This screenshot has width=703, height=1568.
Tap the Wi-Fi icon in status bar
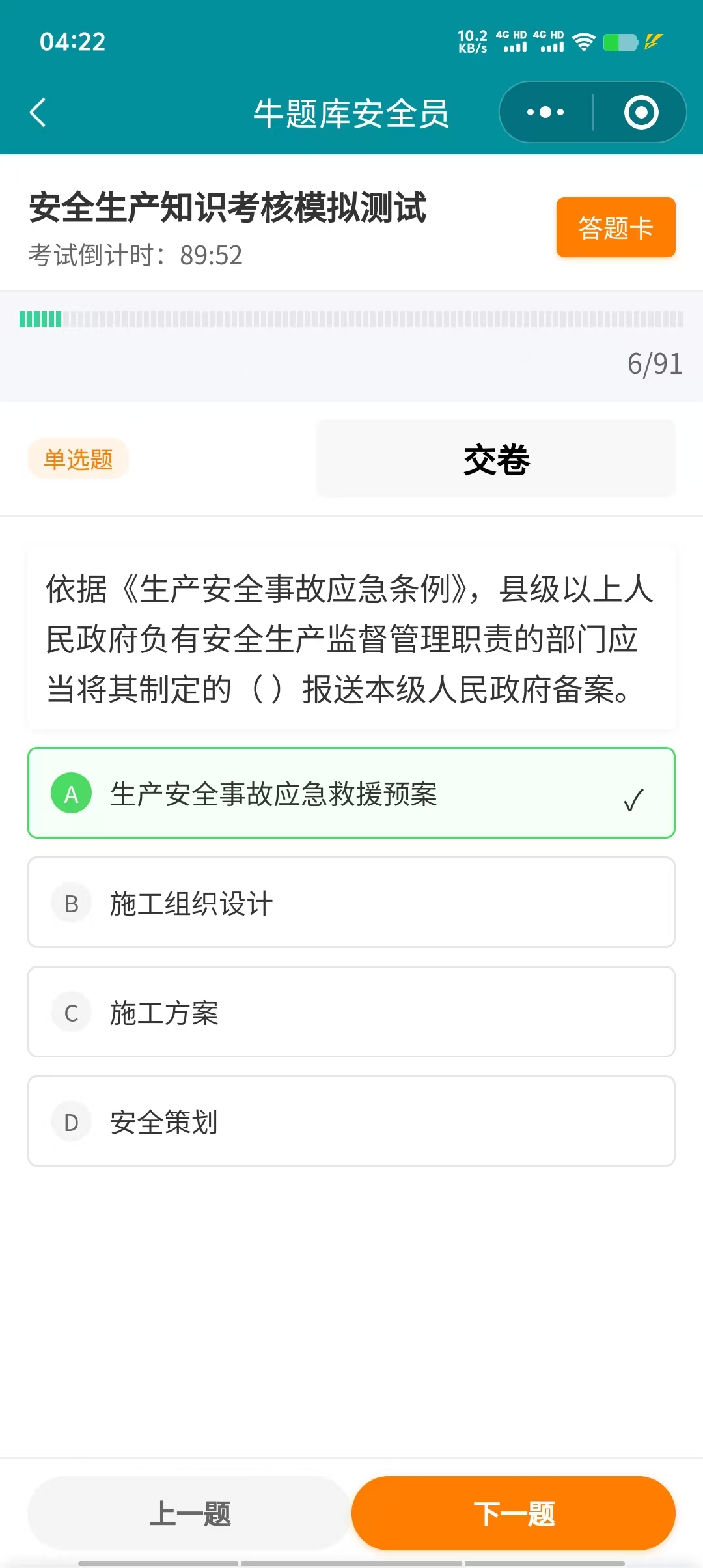[x=581, y=43]
